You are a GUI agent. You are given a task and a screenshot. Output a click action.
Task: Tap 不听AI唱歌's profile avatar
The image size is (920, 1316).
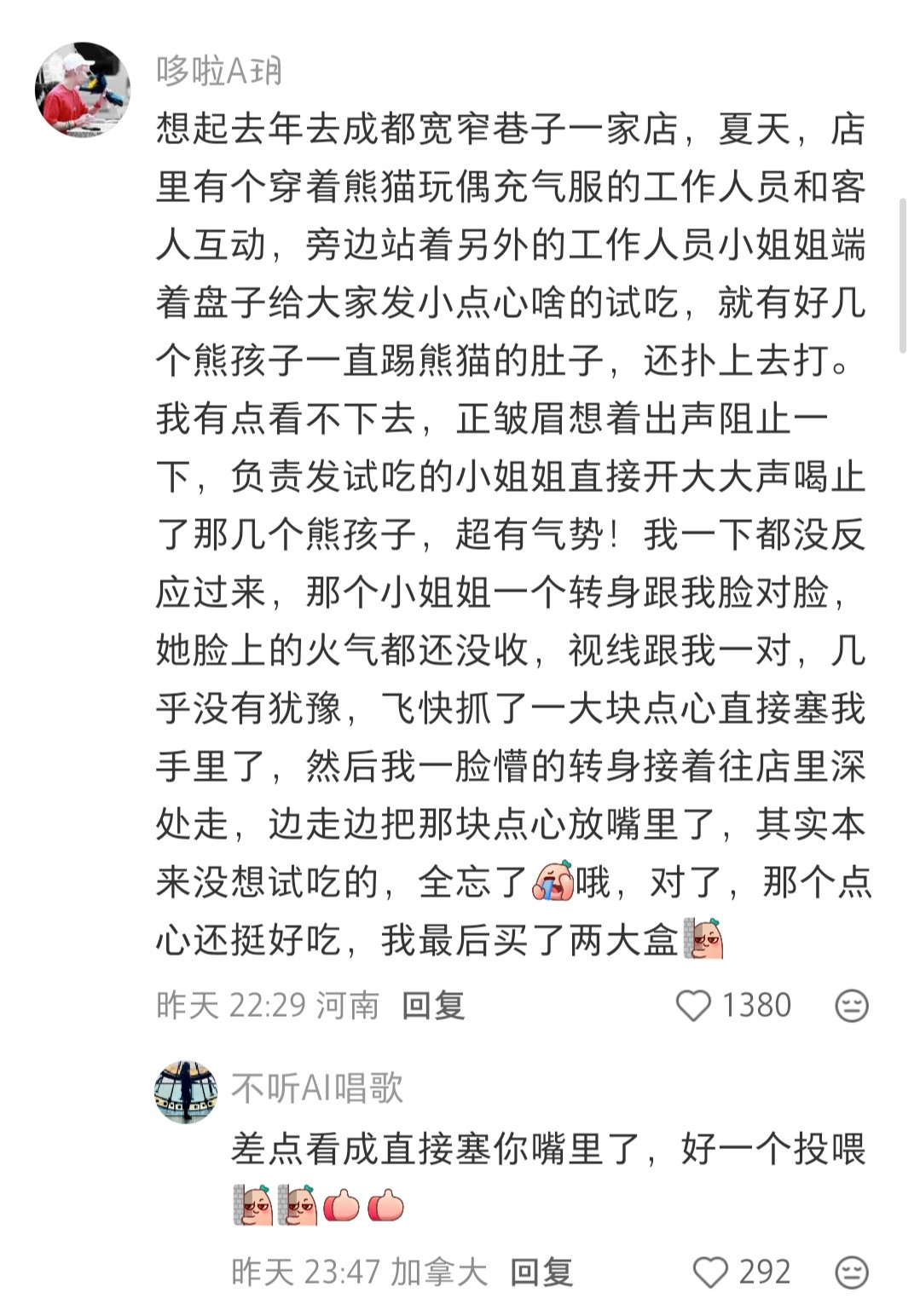[x=186, y=1094]
